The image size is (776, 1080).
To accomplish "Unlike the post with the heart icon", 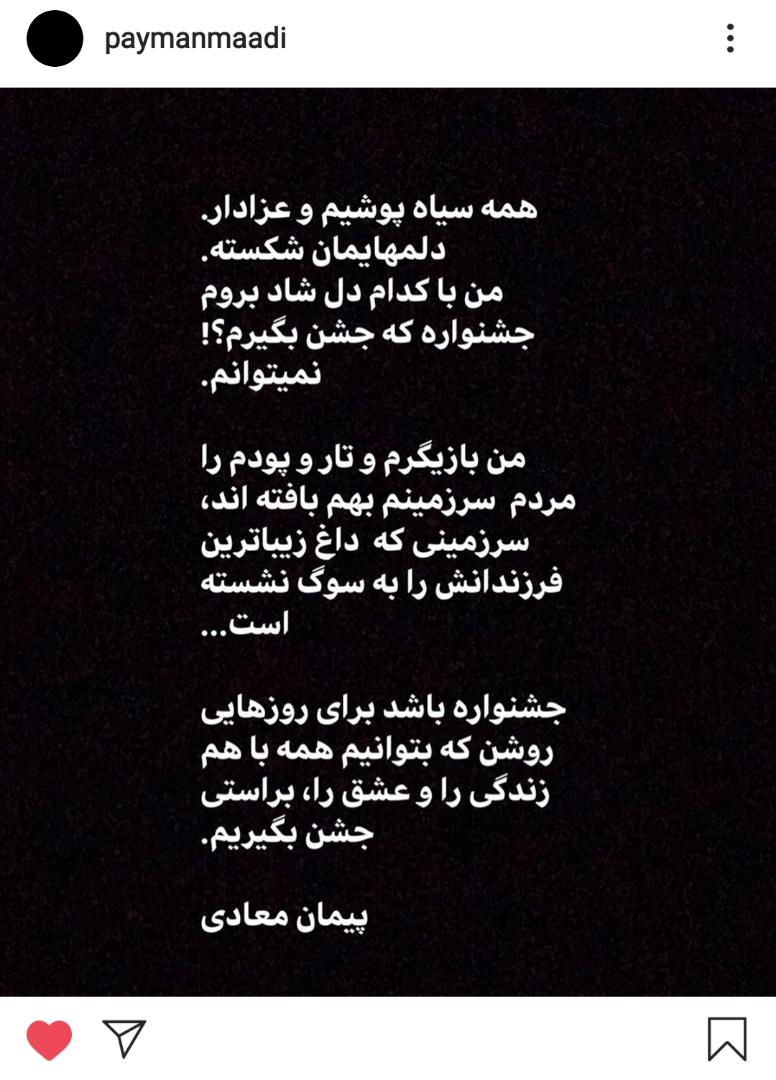I will pyautogui.click(x=49, y=1040).
